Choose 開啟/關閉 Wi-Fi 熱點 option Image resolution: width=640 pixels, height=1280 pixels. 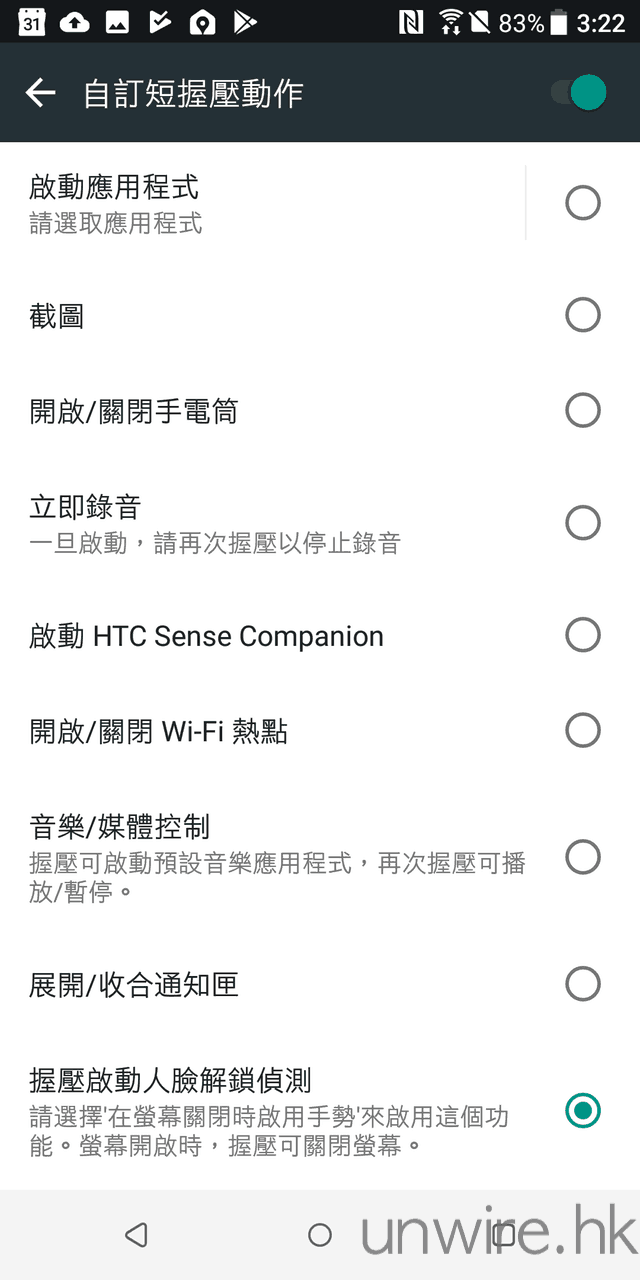tap(582, 730)
